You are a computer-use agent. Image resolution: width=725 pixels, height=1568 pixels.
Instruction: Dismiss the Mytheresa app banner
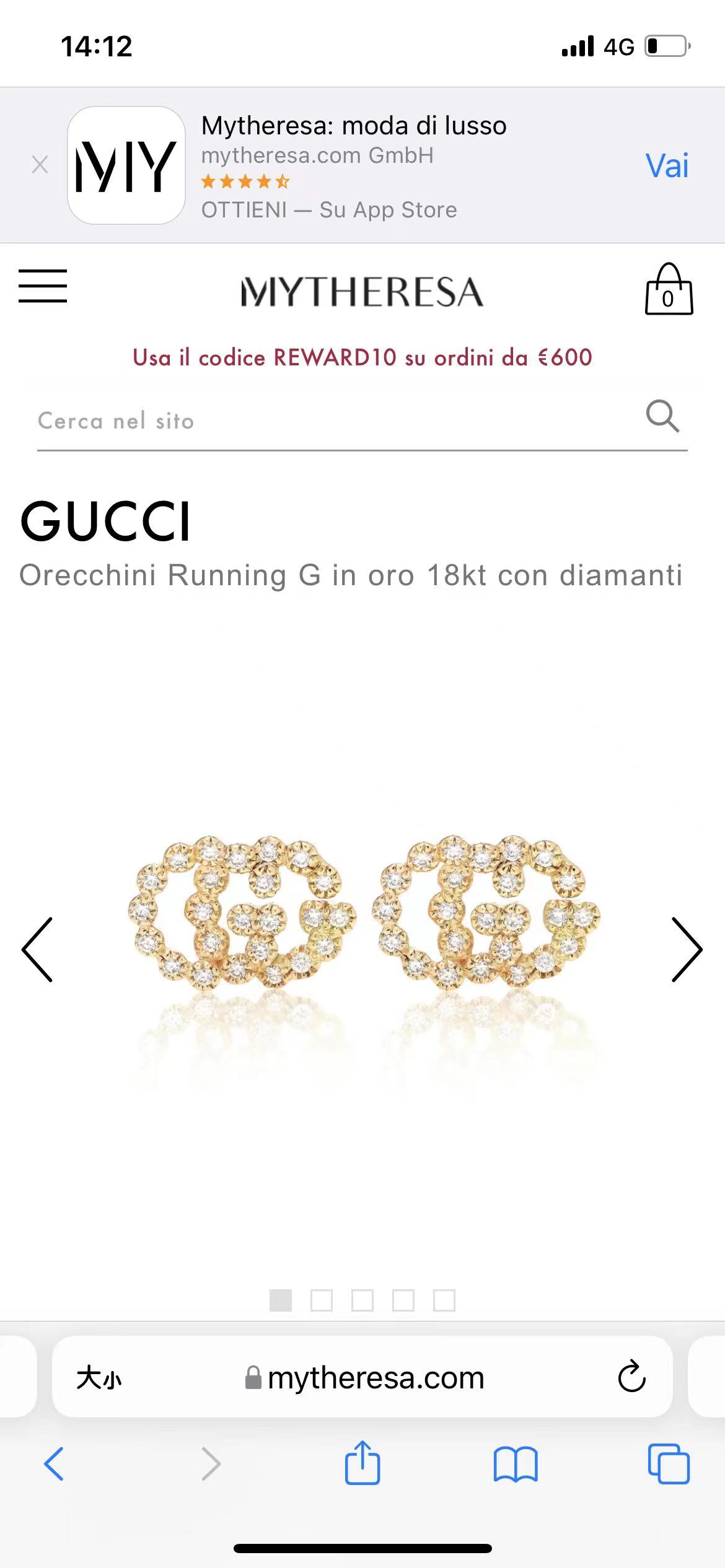(x=40, y=165)
